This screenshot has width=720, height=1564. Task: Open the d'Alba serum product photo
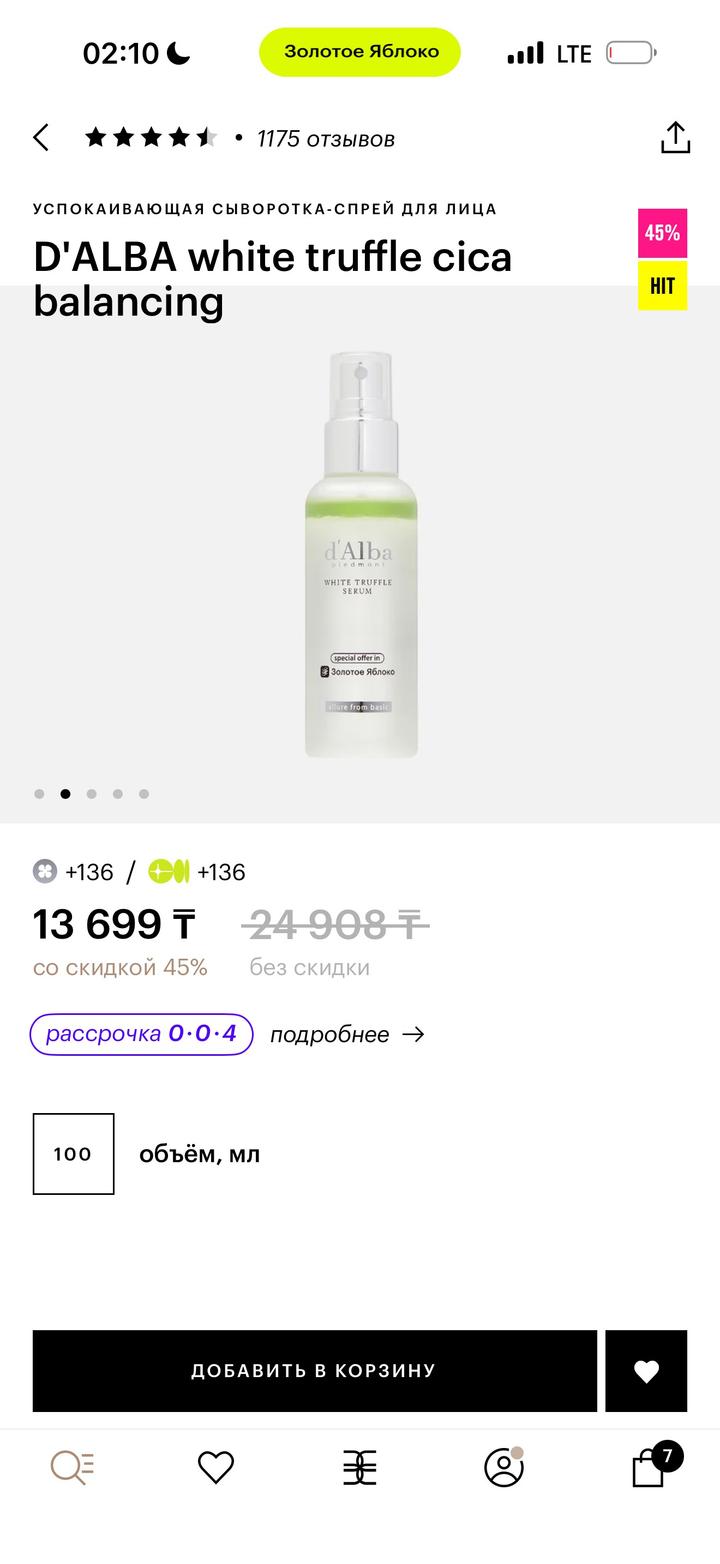[361, 553]
